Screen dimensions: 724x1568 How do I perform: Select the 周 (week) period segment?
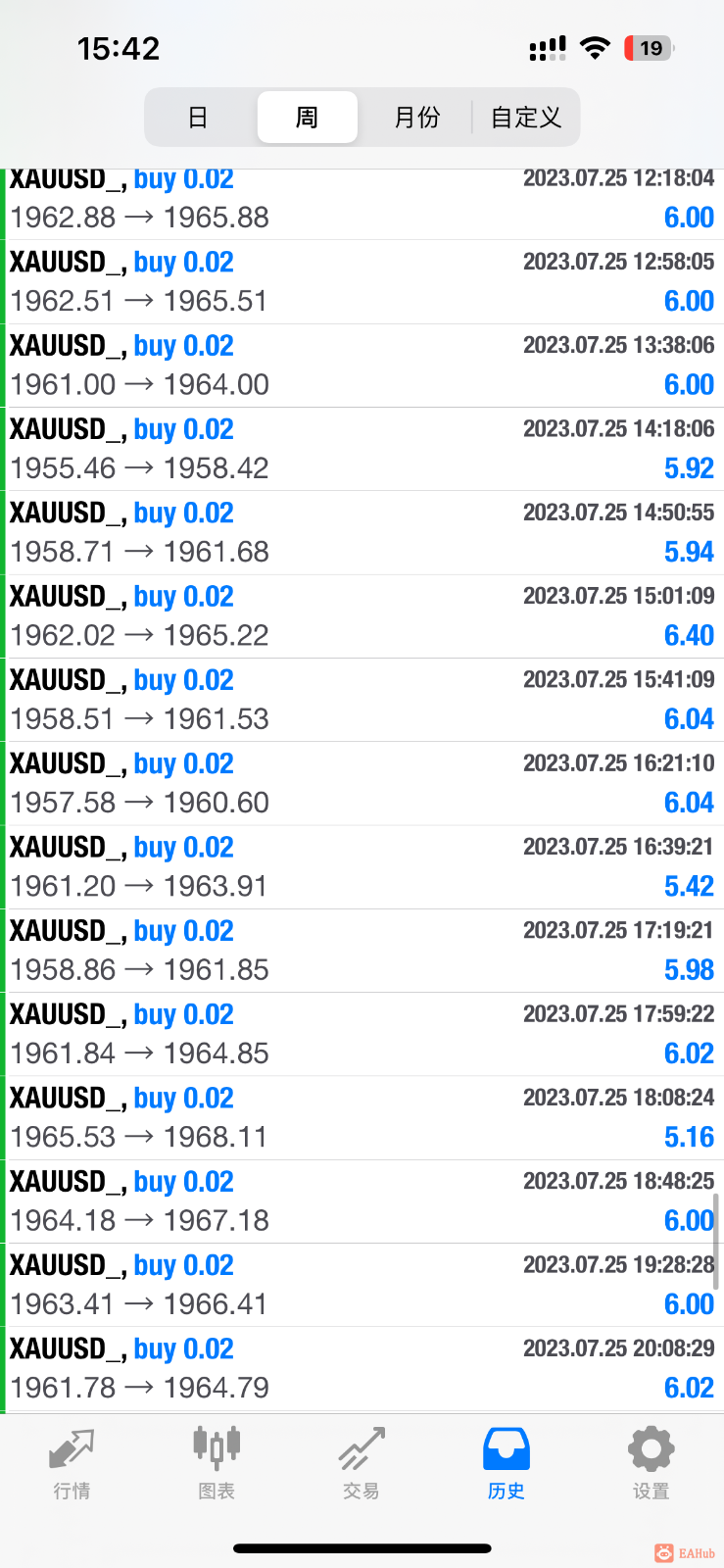pyautogui.click(x=307, y=118)
